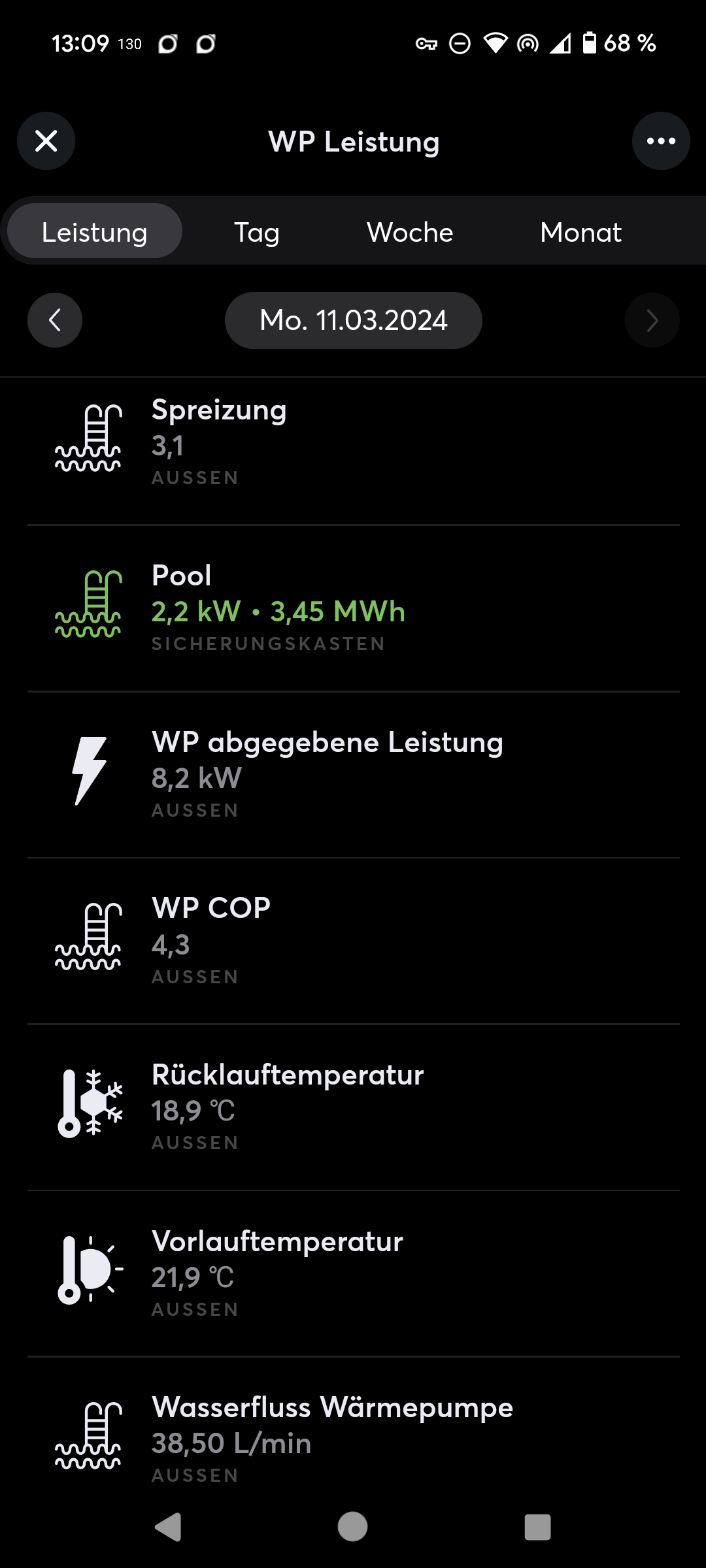706x1568 pixels.
Task: Close the WP Leistung screen
Action: [46, 141]
